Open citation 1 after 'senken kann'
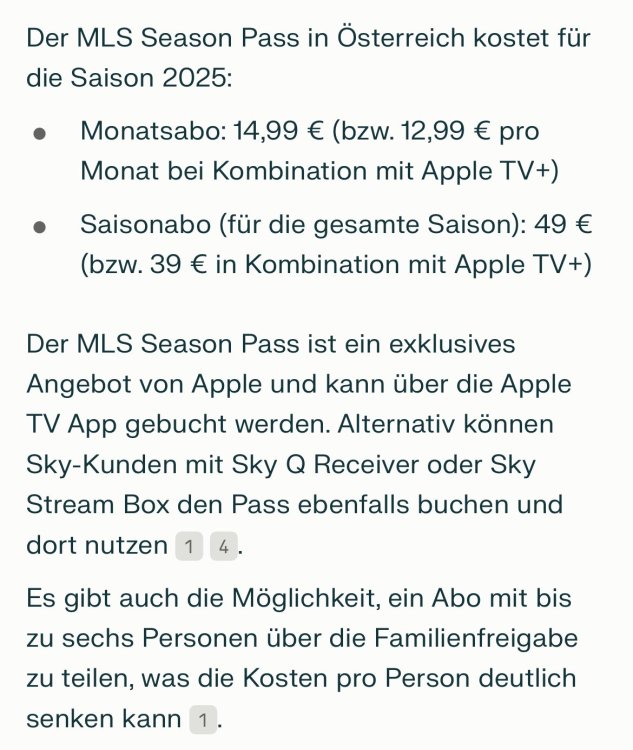 (203, 719)
